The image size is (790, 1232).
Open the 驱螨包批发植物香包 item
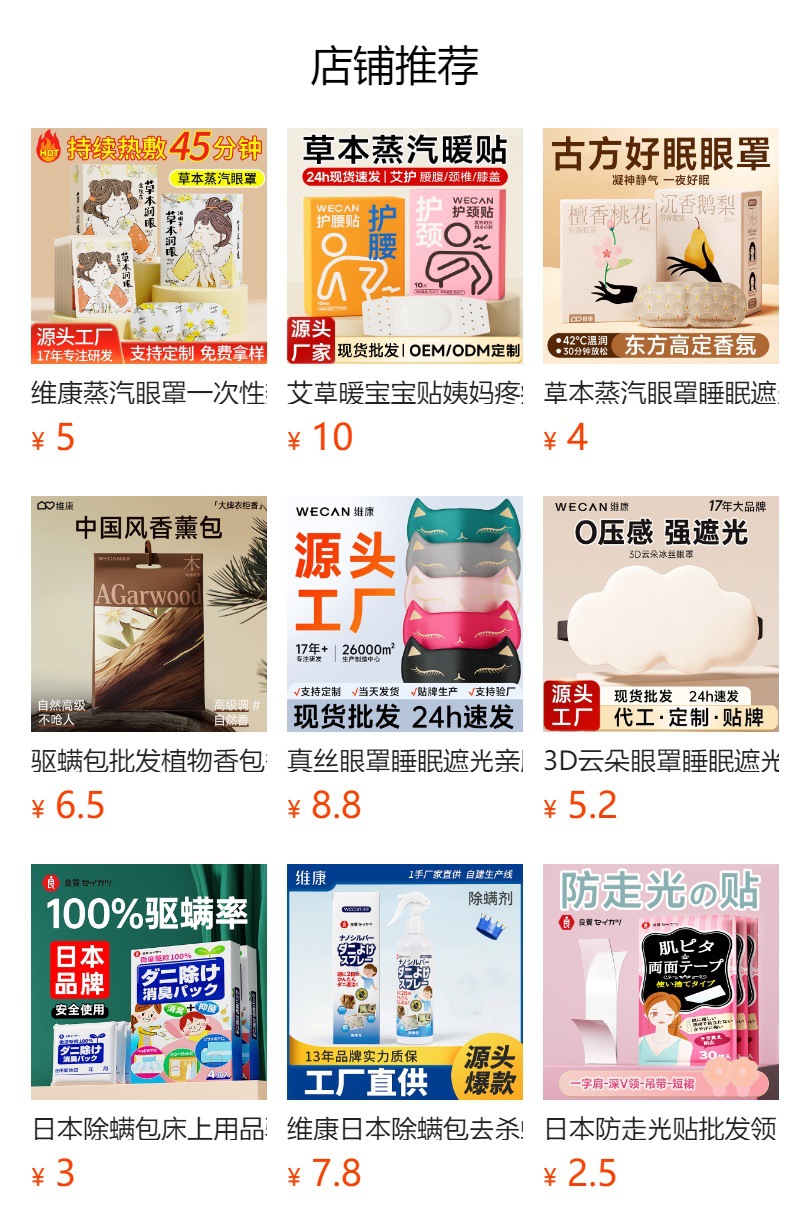pyautogui.click(x=149, y=613)
